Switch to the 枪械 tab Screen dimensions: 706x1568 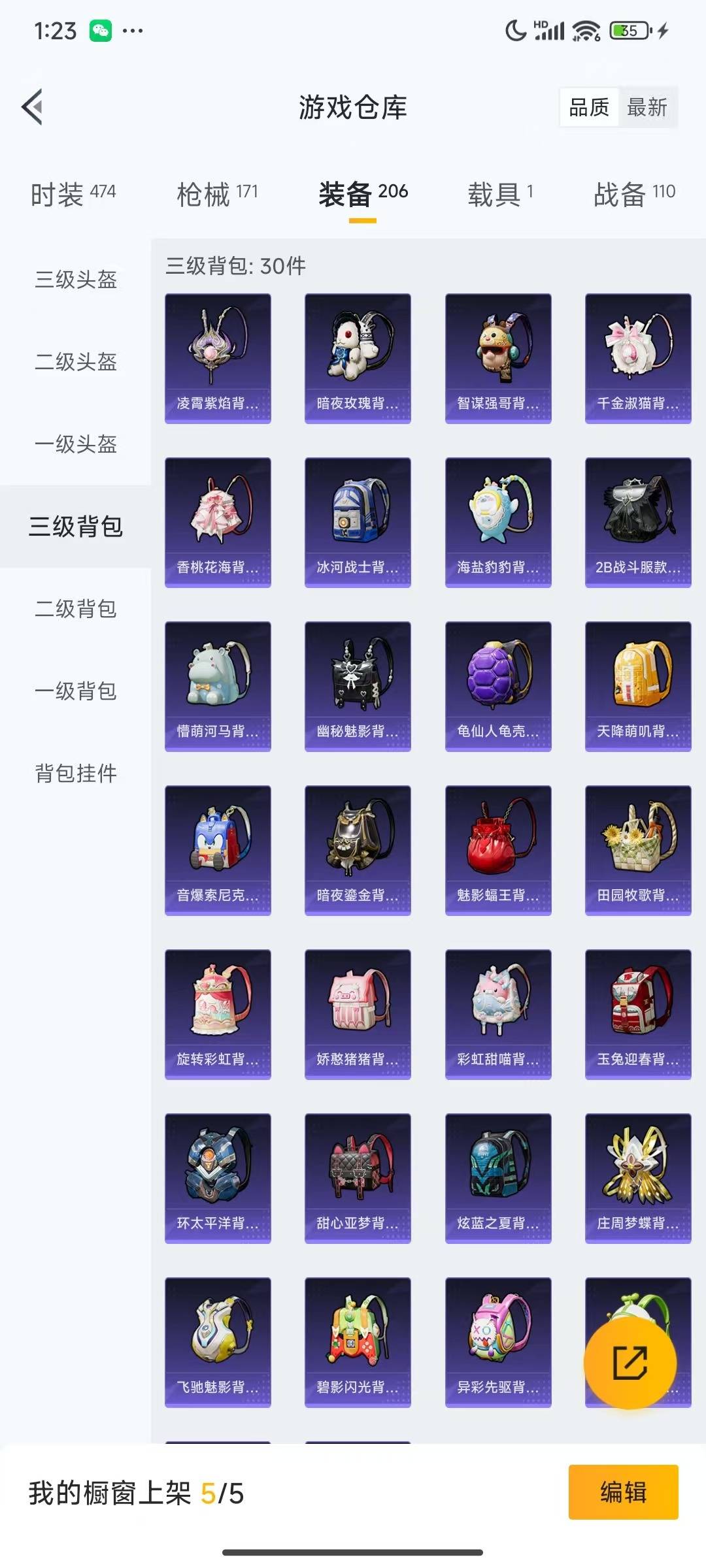click(217, 194)
